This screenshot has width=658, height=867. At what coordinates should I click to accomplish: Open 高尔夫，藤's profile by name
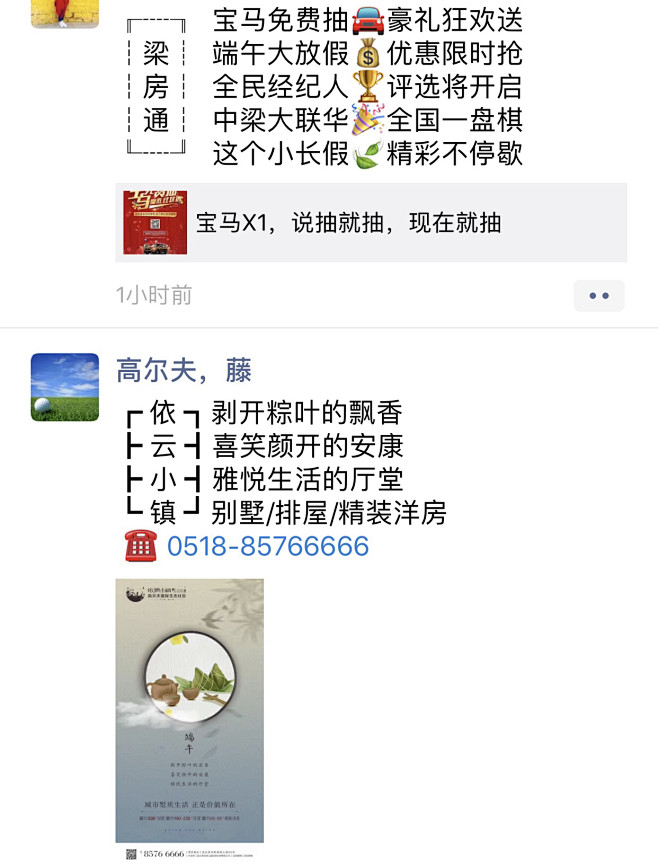click(x=184, y=371)
